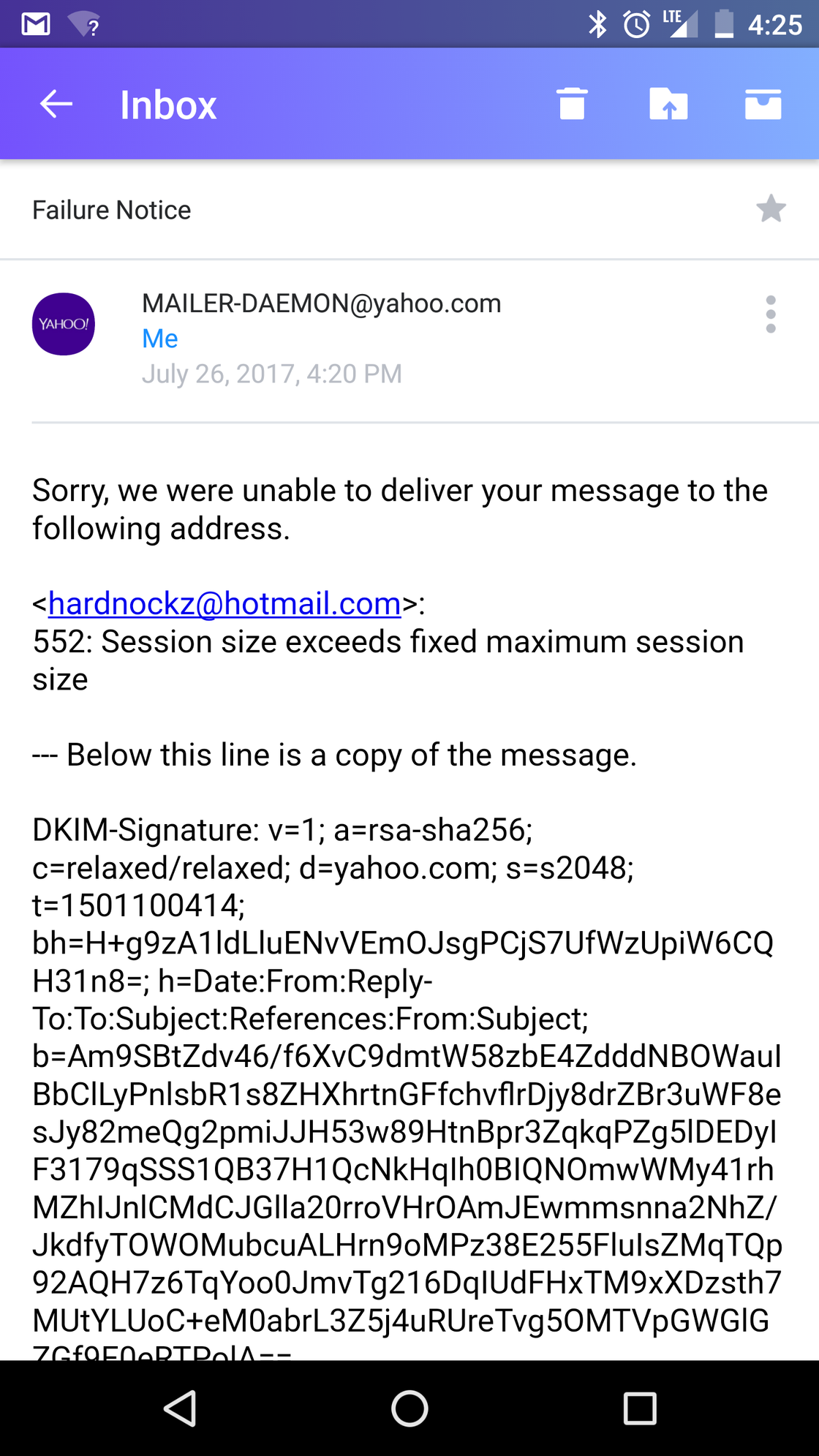The image size is (819, 1456).
Task: Show recipient details for Me
Action: (160, 339)
